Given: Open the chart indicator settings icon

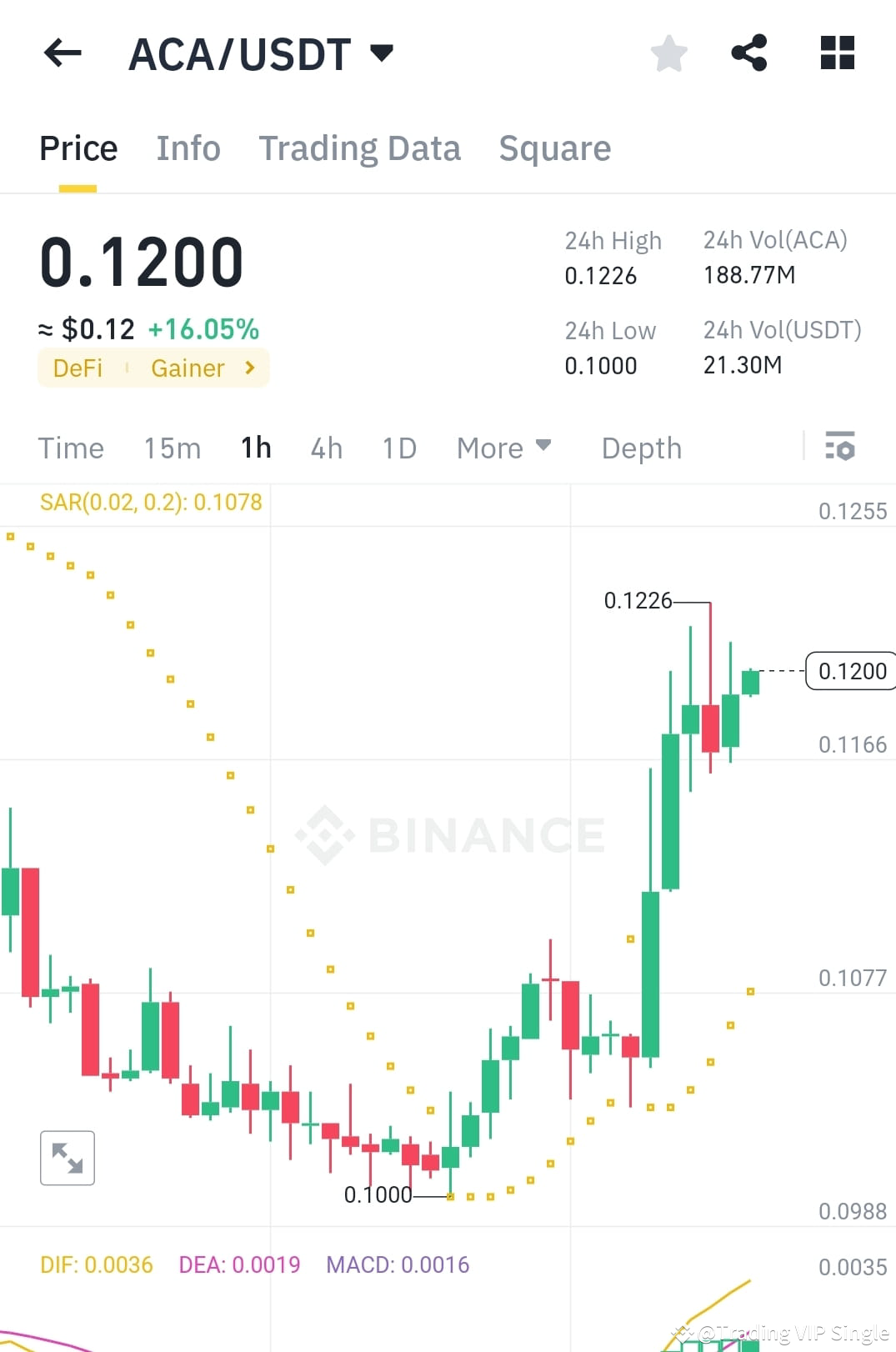Looking at the screenshot, I should [841, 448].
